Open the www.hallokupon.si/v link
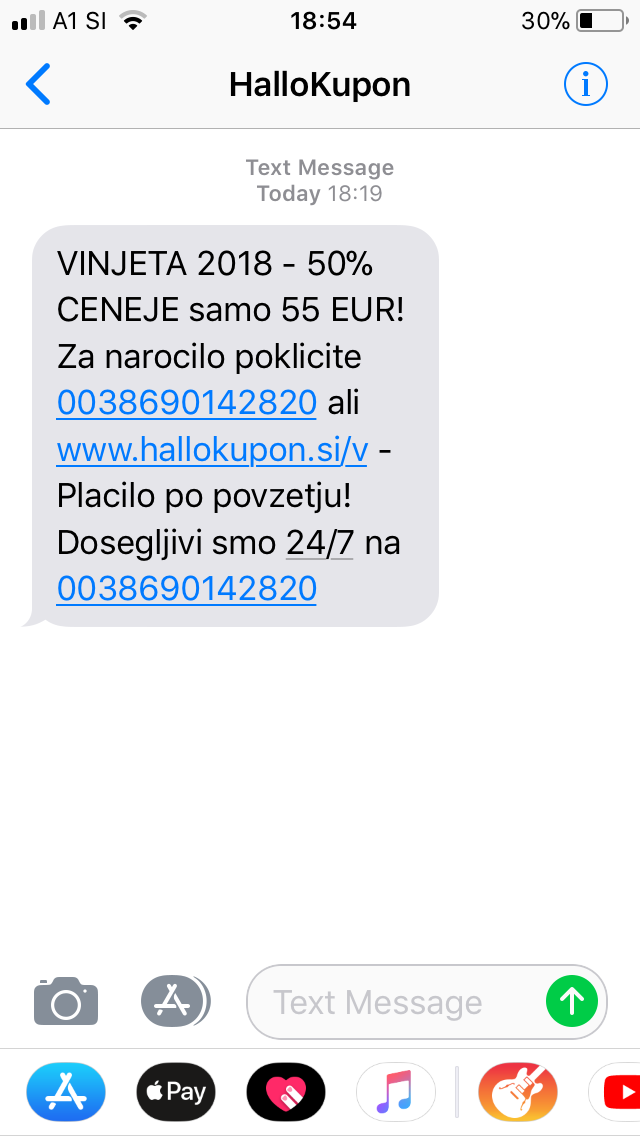This screenshot has width=640, height=1136. coord(212,451)
